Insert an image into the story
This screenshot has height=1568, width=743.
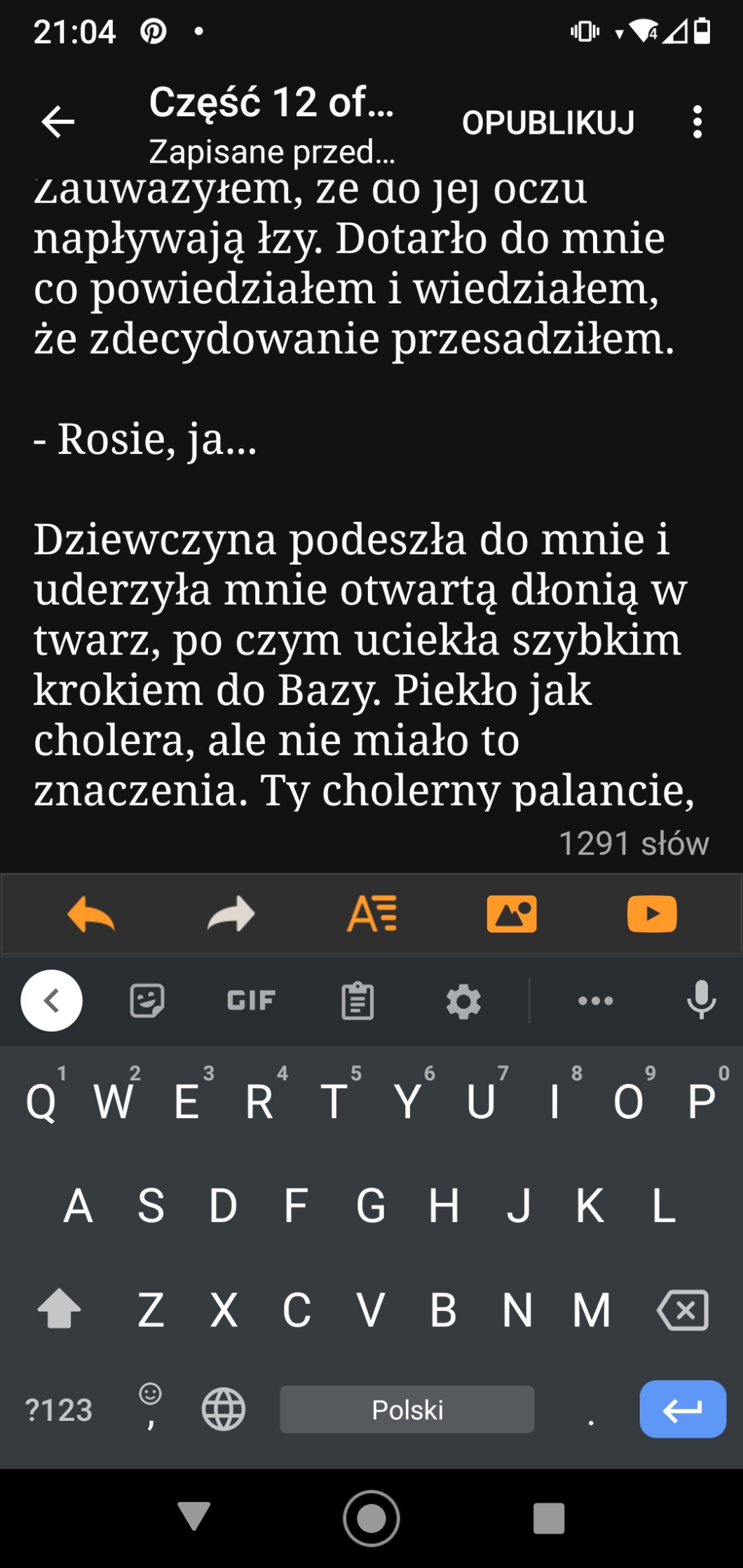[x=512, y=914]
